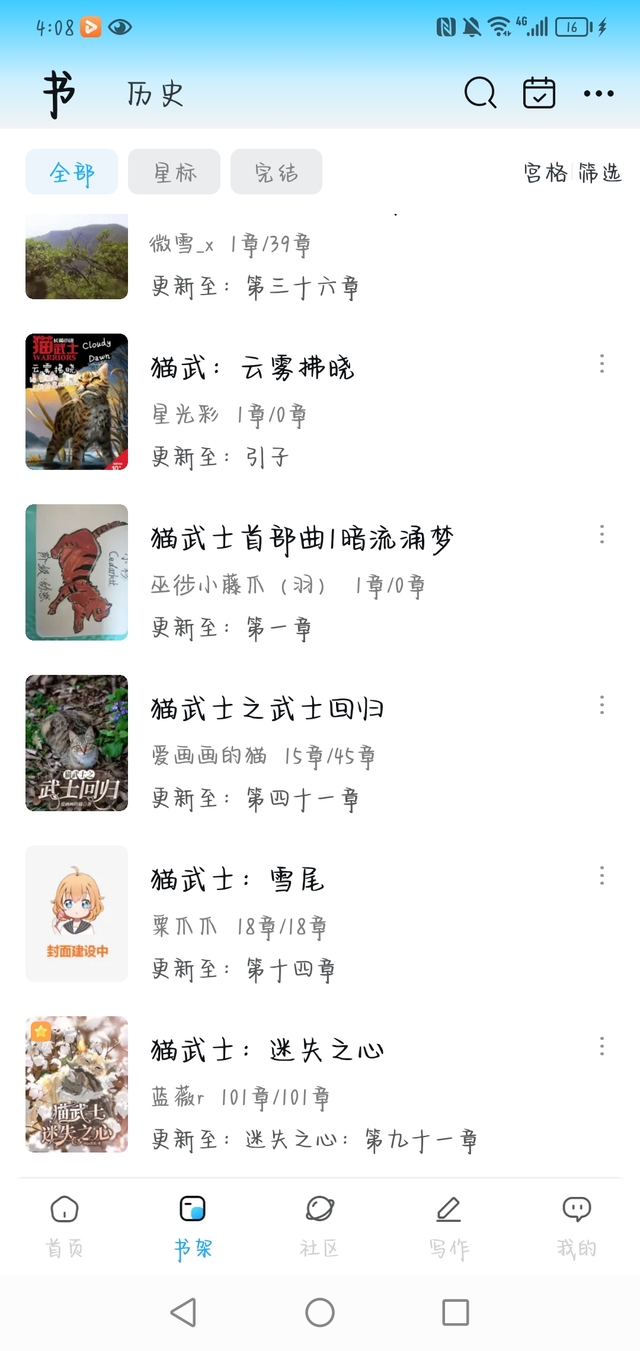Go to the 写作 tab
The width and height of the screenshot is (640, 1351).
click(448, 1226)
